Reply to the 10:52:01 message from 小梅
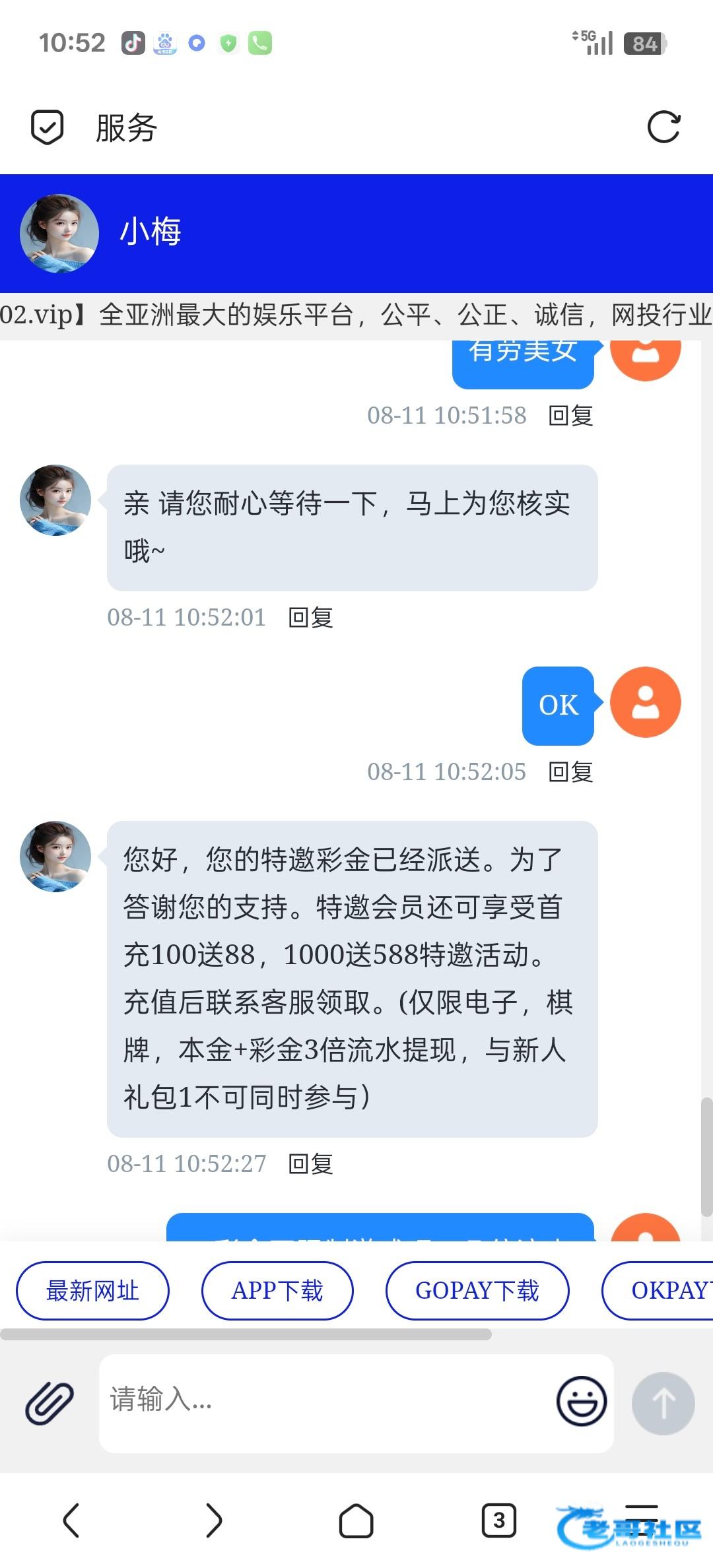 (x=311, y=618)
